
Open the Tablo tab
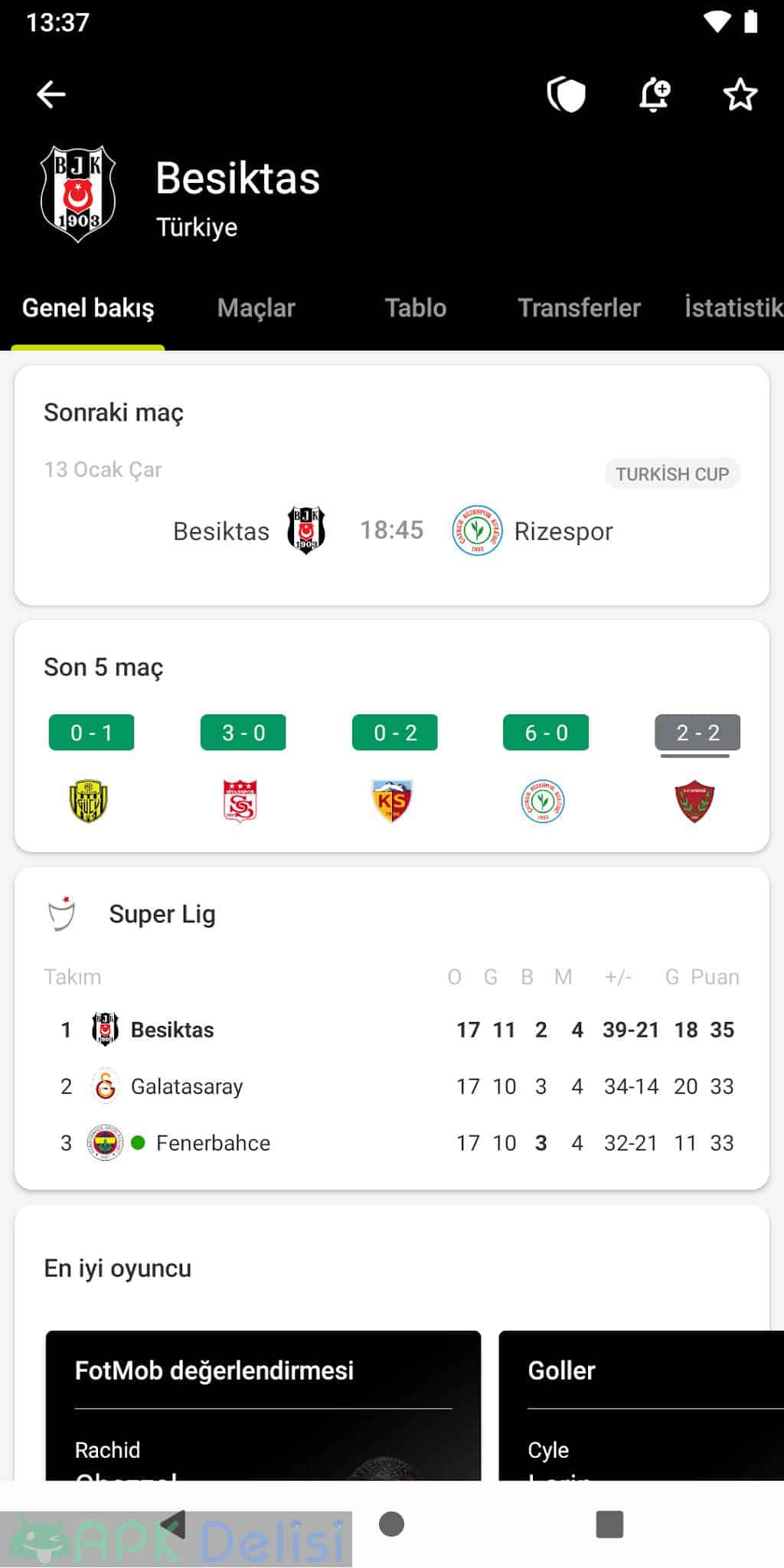[416, 308]
